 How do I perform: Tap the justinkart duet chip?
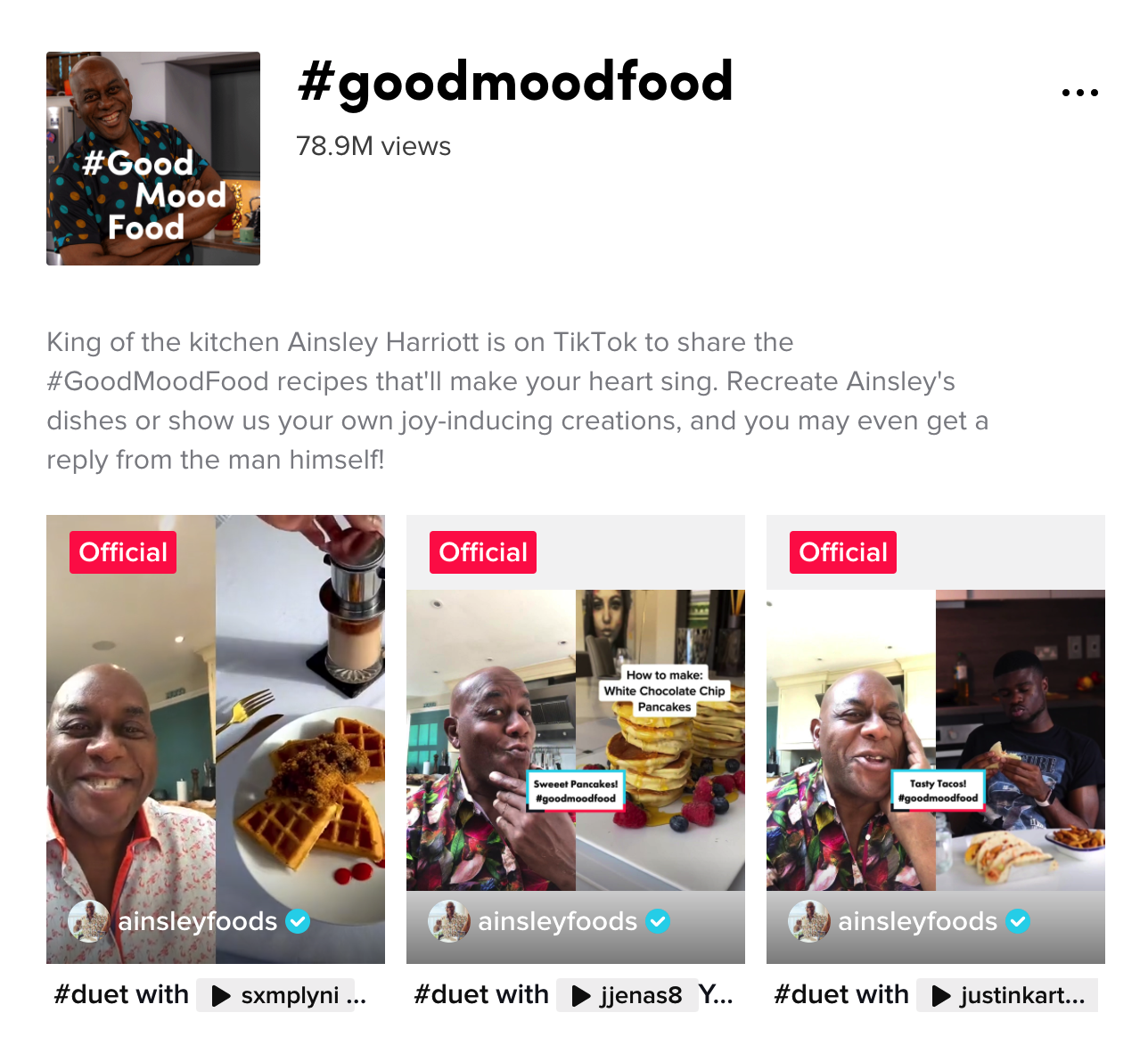(x=1007, y=995)
